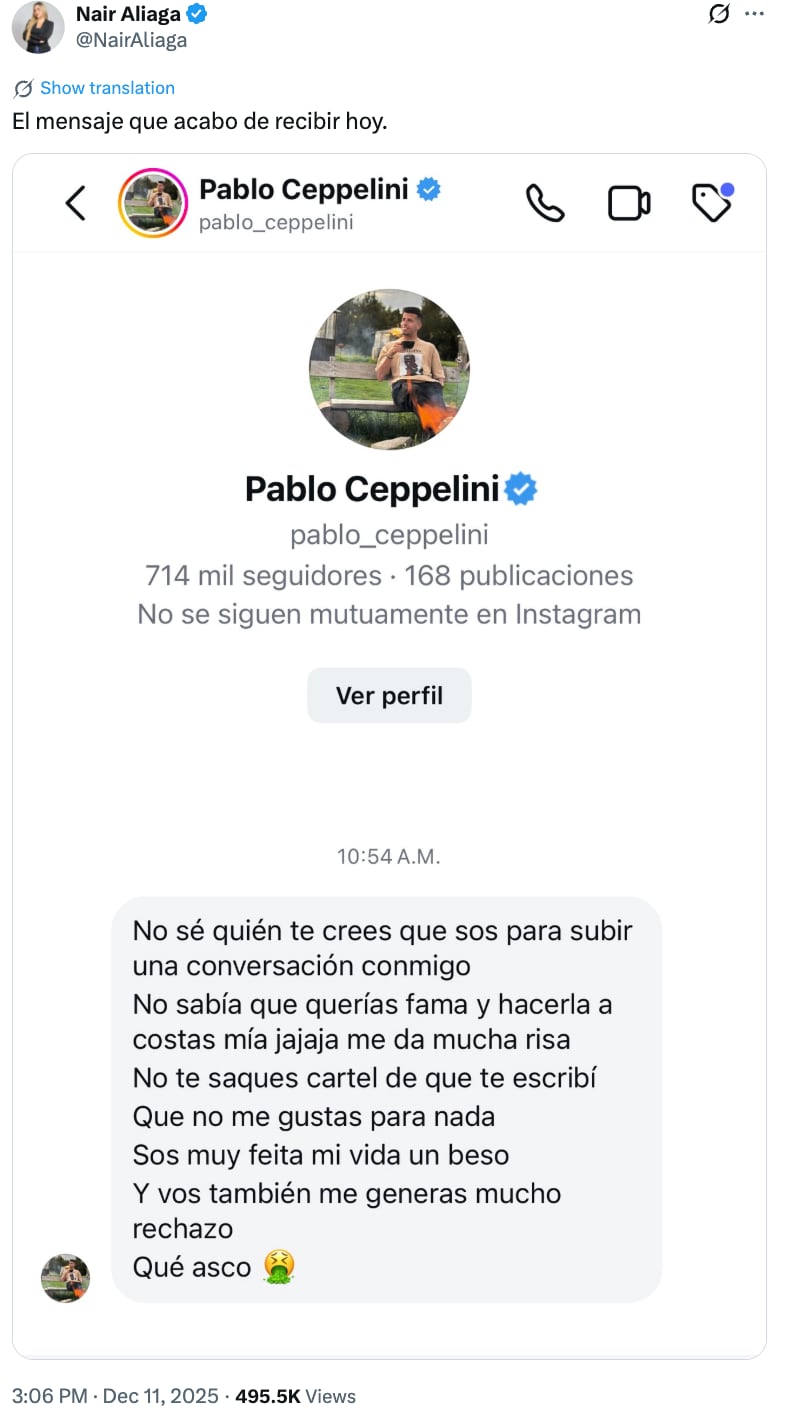The width and height of the screenshot is (788, 1422).
Task: Open the phone call icon in the chat header
Action: click(x=545, y=202)
